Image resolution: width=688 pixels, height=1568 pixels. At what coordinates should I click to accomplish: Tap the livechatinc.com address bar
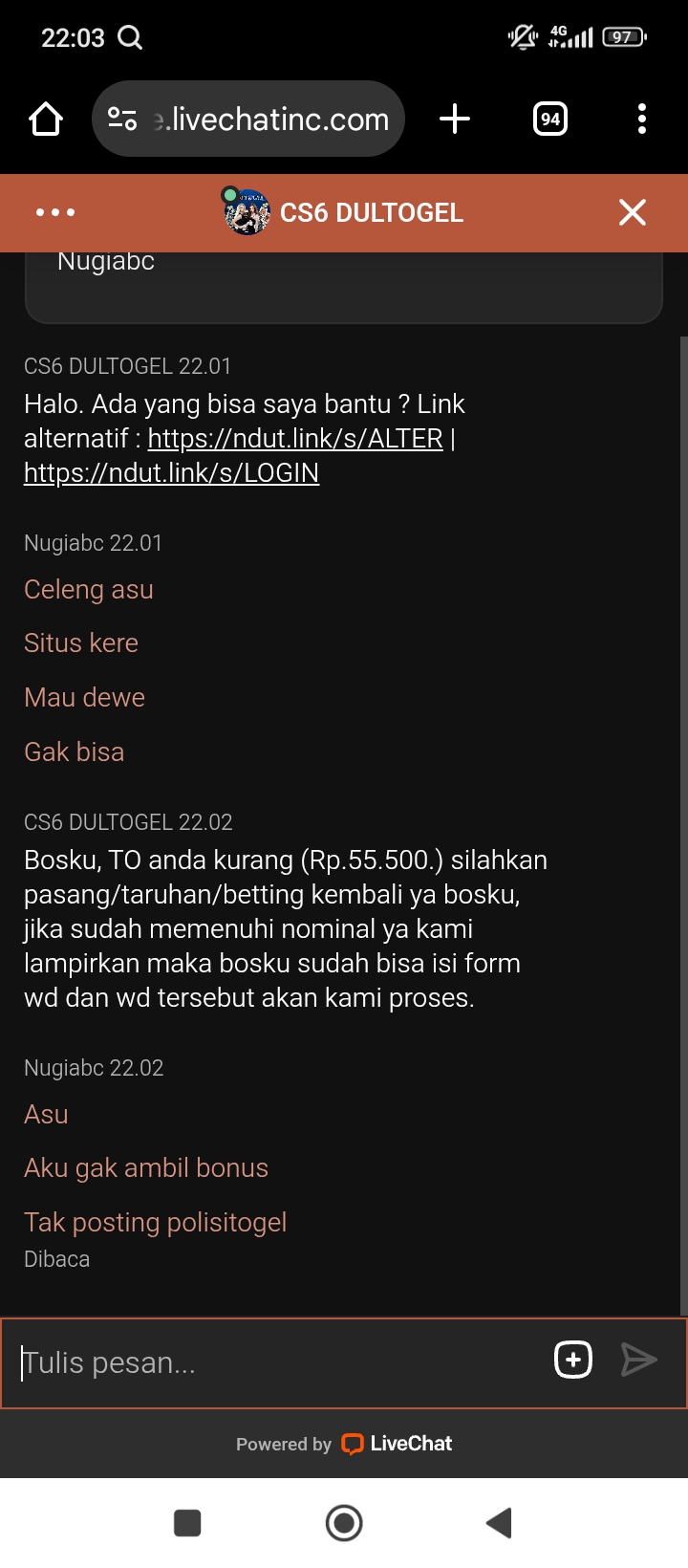pos(268,120)
